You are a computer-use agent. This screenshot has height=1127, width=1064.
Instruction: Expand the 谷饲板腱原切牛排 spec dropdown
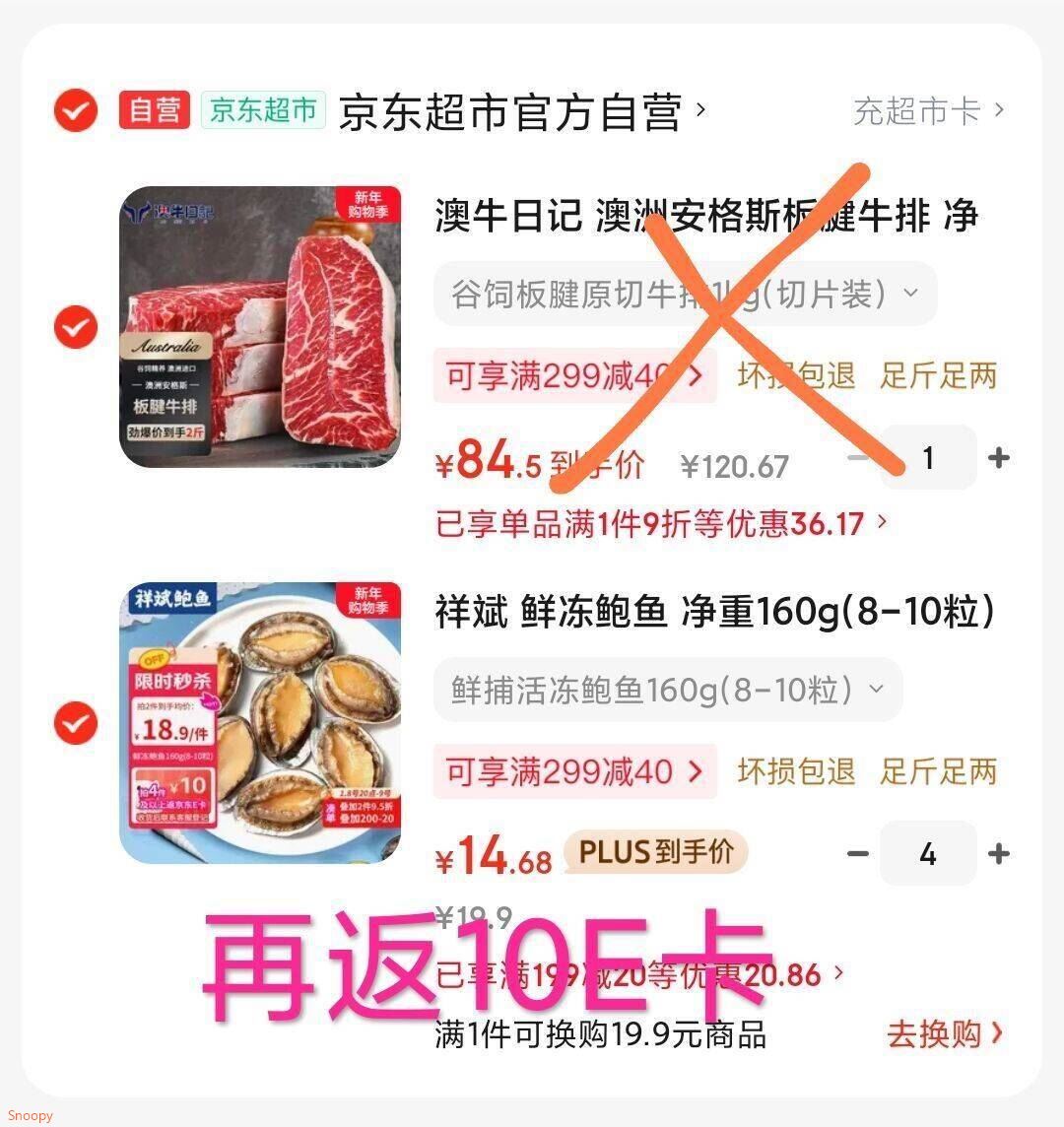coord(685,294)
